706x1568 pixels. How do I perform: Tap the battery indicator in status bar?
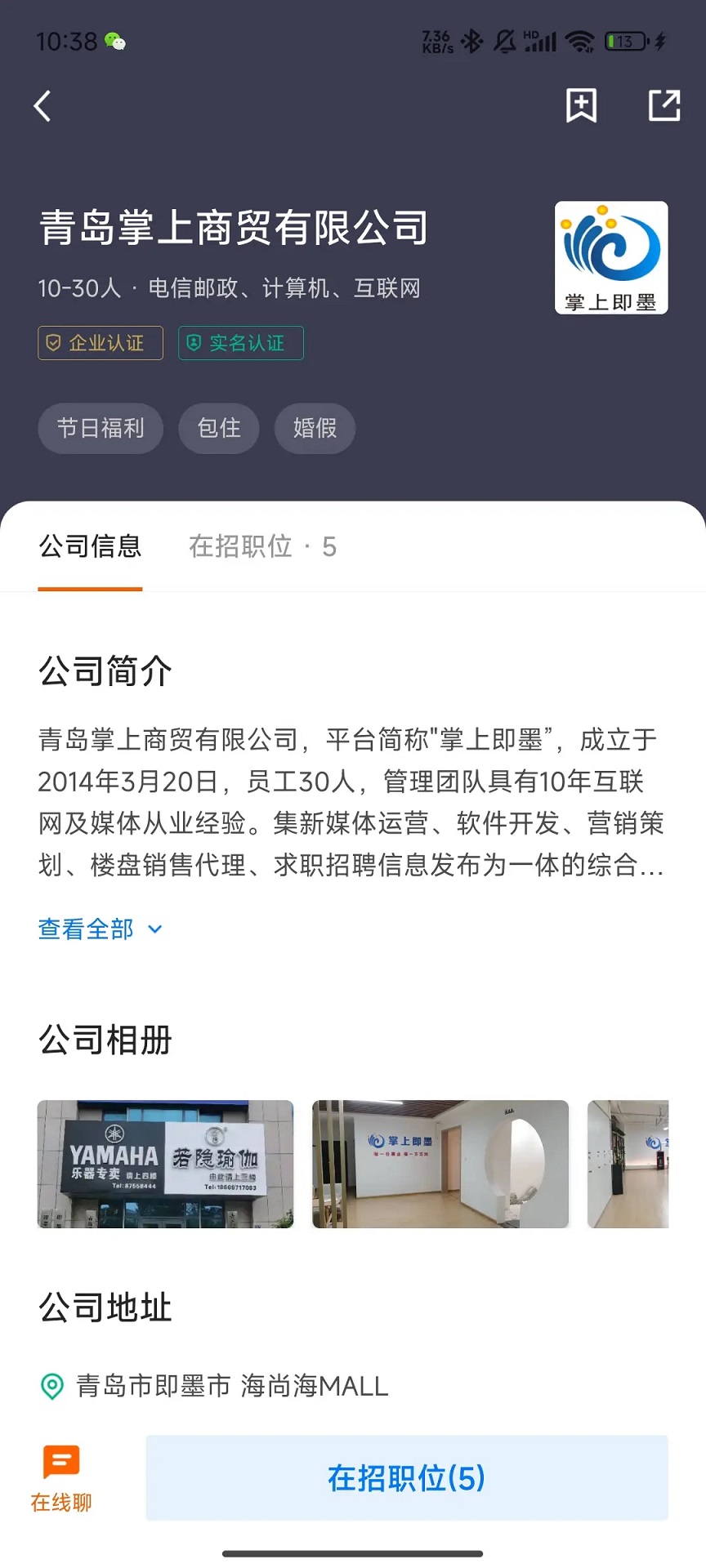pyautogui.click(x=622, y=40)
